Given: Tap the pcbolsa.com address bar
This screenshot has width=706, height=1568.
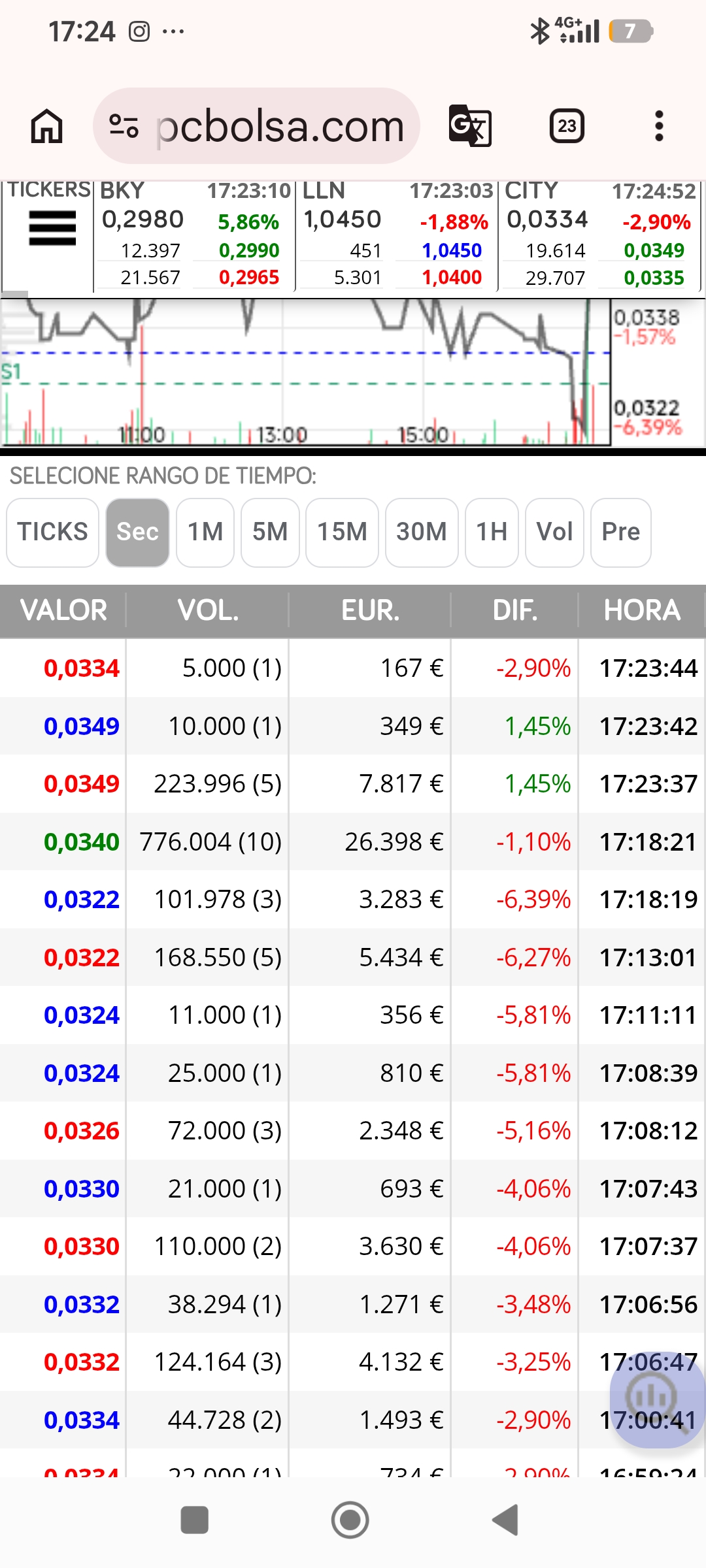Looking at the screenshot, I should click(x=256, y=126).
